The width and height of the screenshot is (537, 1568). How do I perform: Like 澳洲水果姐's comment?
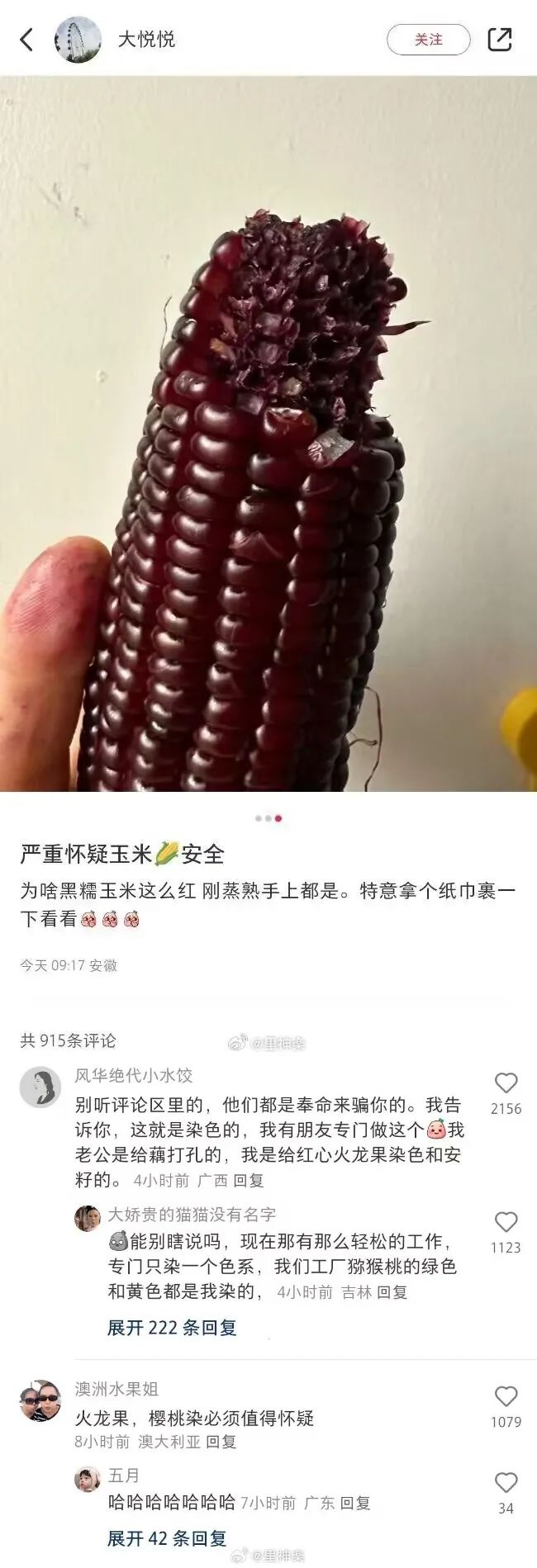(x=506, y=1396)
